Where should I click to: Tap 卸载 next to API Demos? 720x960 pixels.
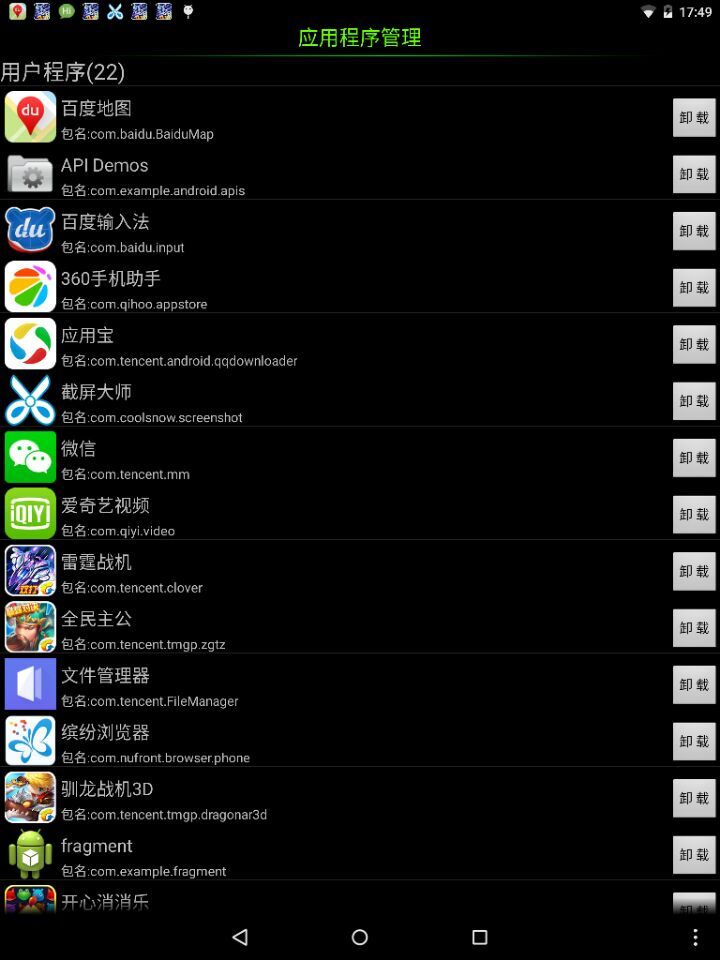[694, 174]
